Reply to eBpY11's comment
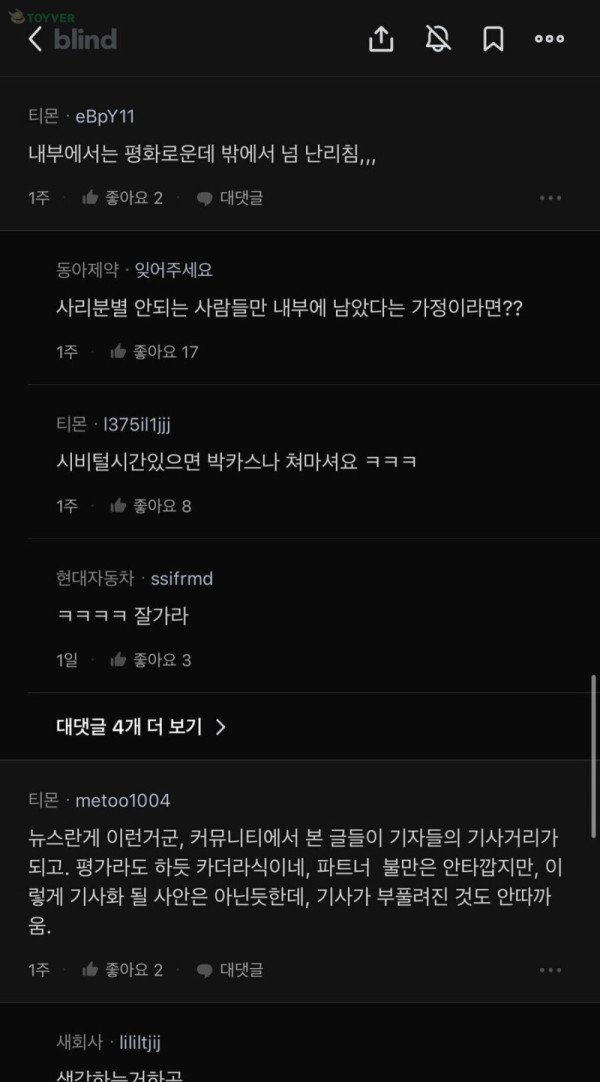 230,198
